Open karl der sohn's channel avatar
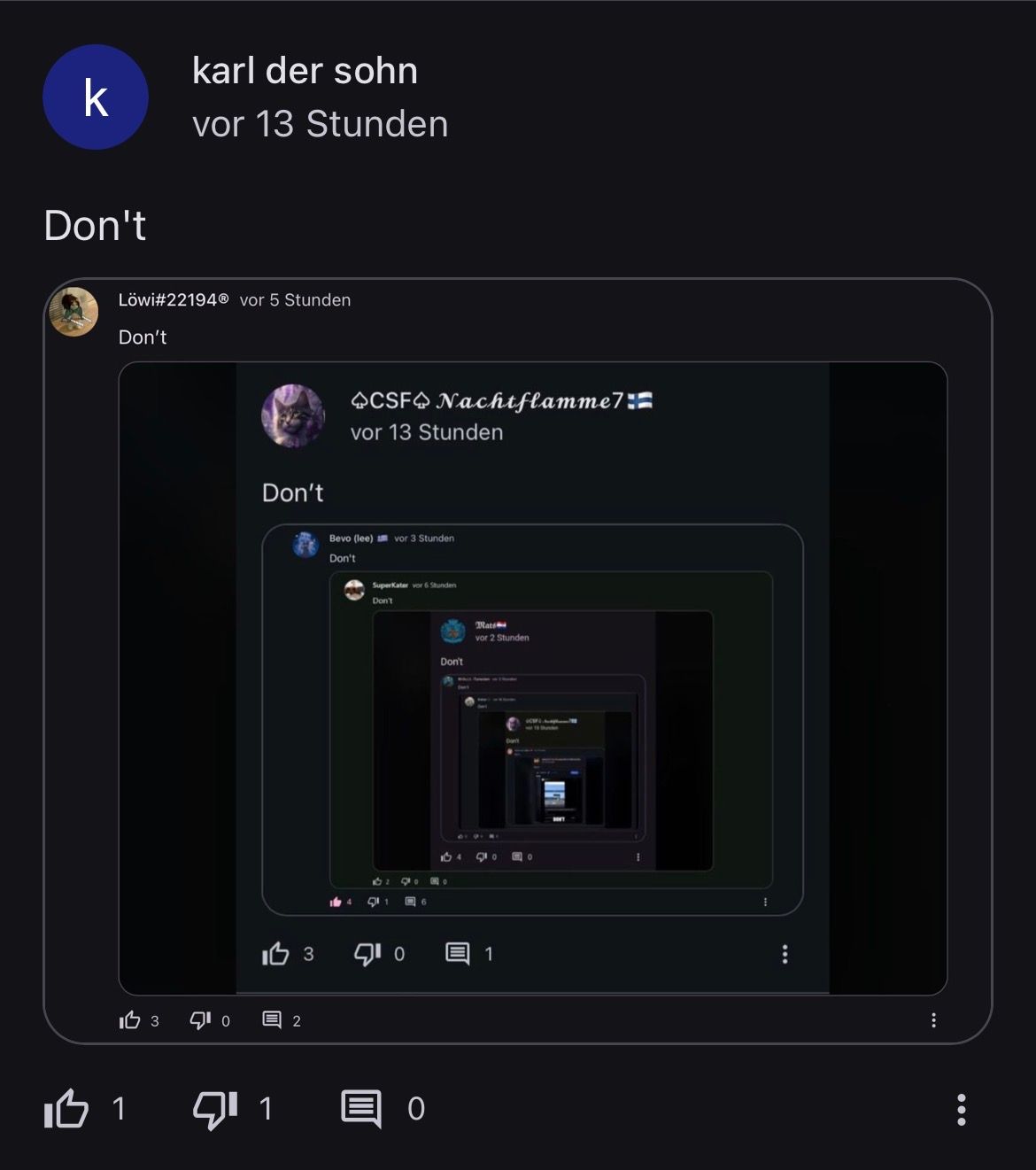Screen dimensions: 1036x1170 pos(96,97)
